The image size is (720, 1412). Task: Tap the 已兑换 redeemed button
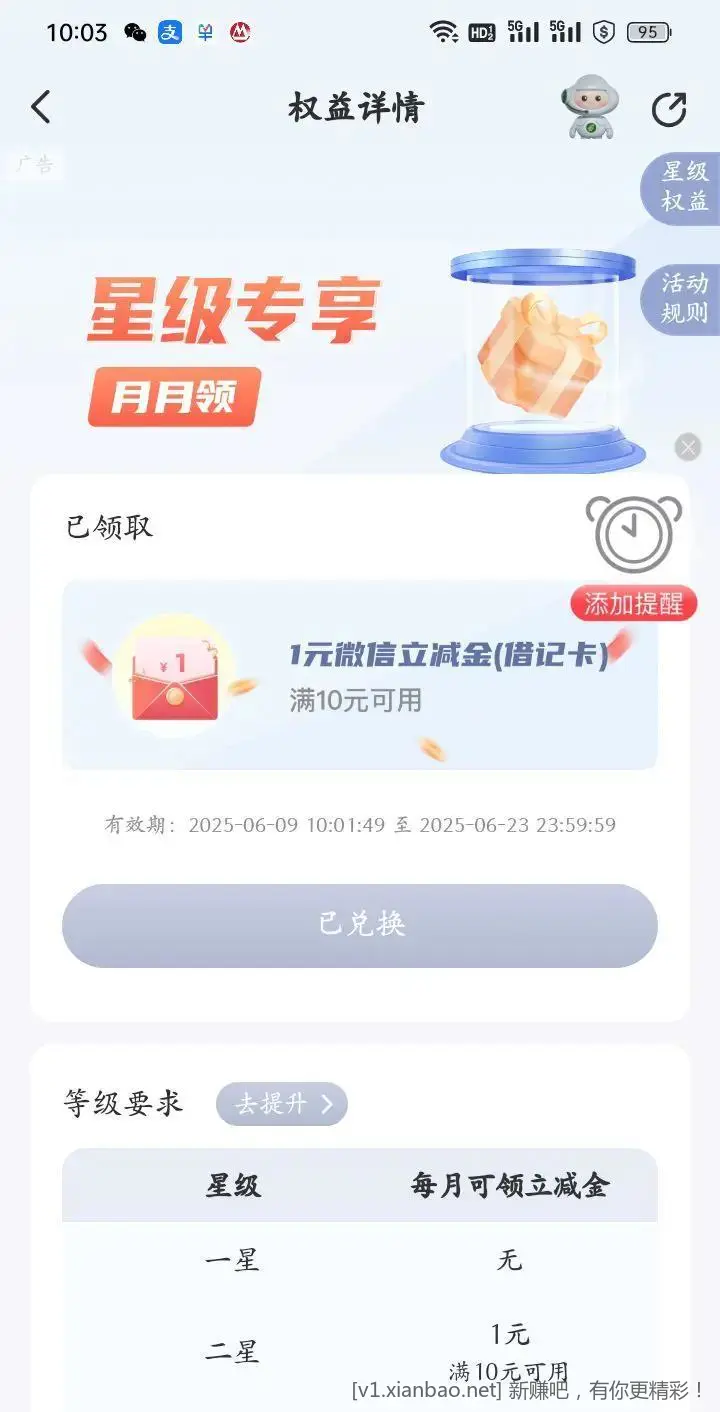360,925
